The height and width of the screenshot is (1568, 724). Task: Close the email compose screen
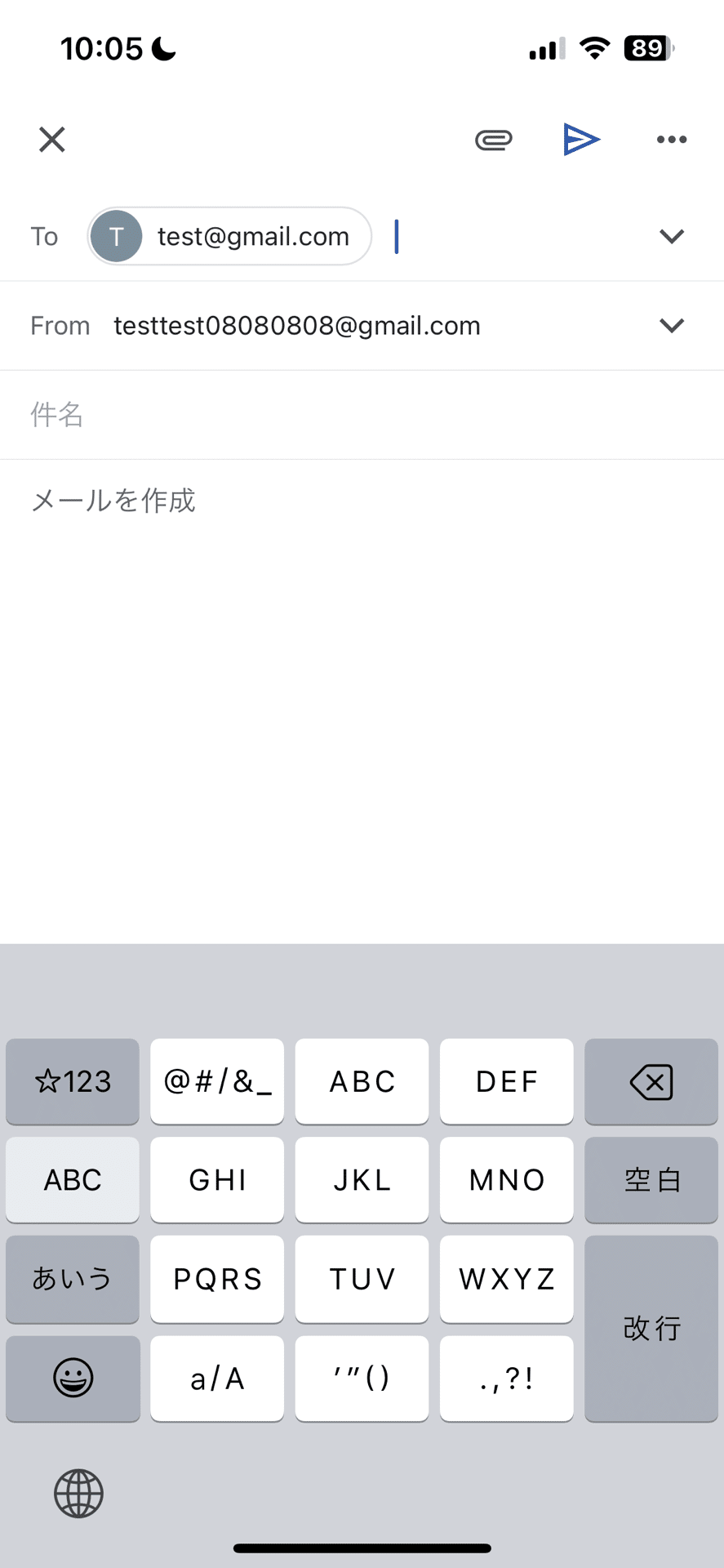coord(52,140)
